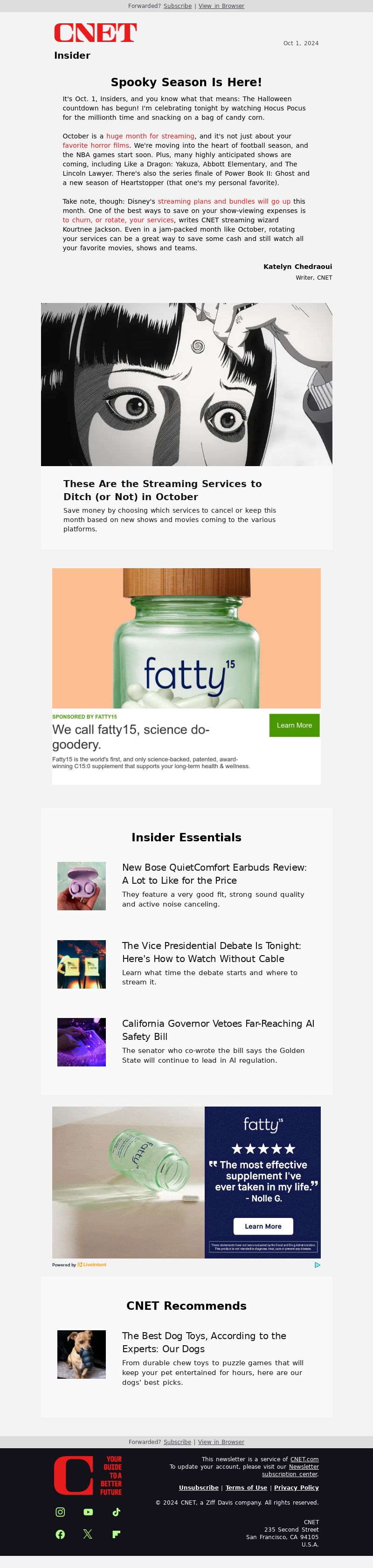Viewport: 373px width, 1568px height.
Task: Tap the green Learn More button for fatty15
Action: click(x=294, y=725)
